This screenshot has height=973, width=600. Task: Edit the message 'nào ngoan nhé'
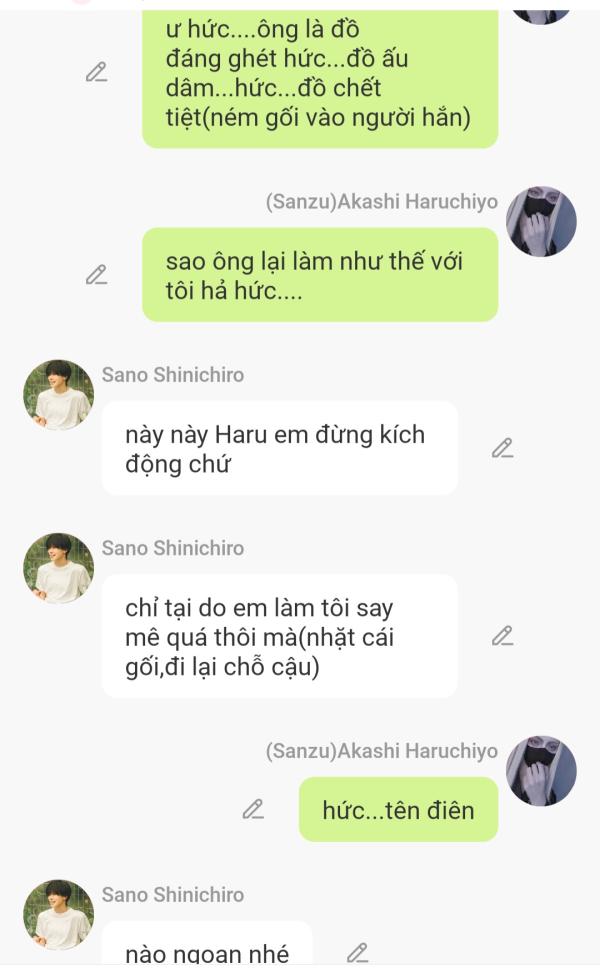point(357,953)
